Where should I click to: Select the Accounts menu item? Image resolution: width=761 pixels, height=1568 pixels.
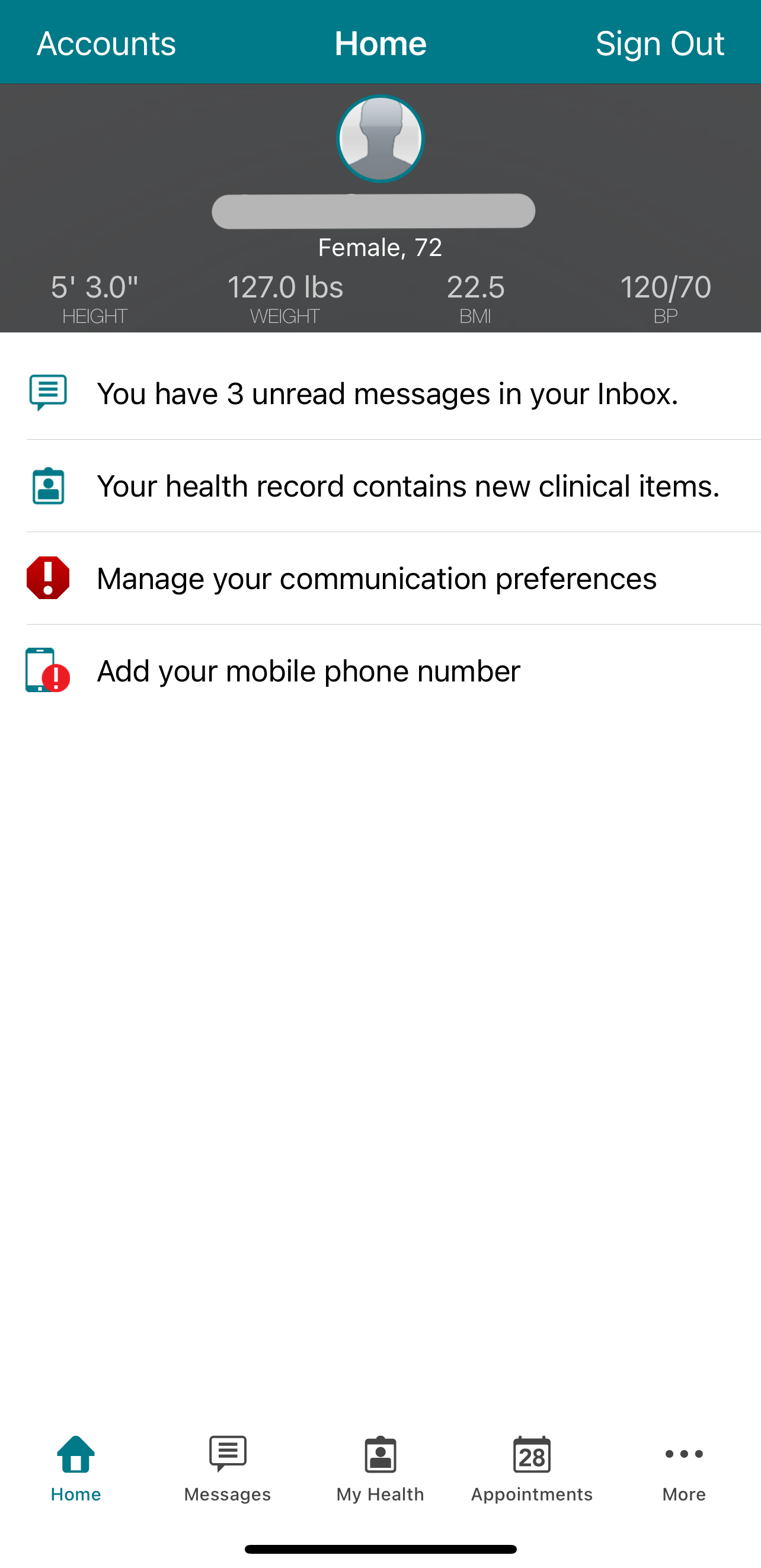point(106,43)
